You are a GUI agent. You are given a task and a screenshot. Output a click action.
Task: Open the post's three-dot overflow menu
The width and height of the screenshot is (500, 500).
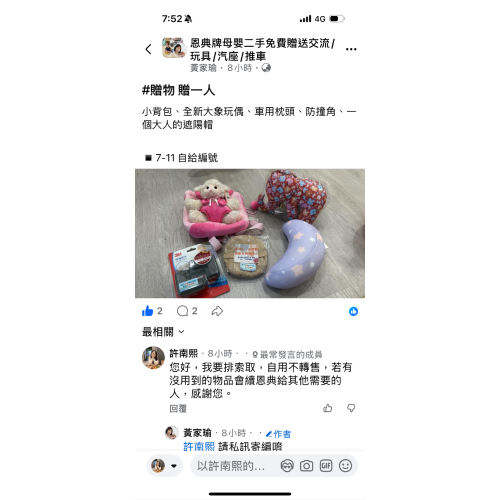[351, 49]
